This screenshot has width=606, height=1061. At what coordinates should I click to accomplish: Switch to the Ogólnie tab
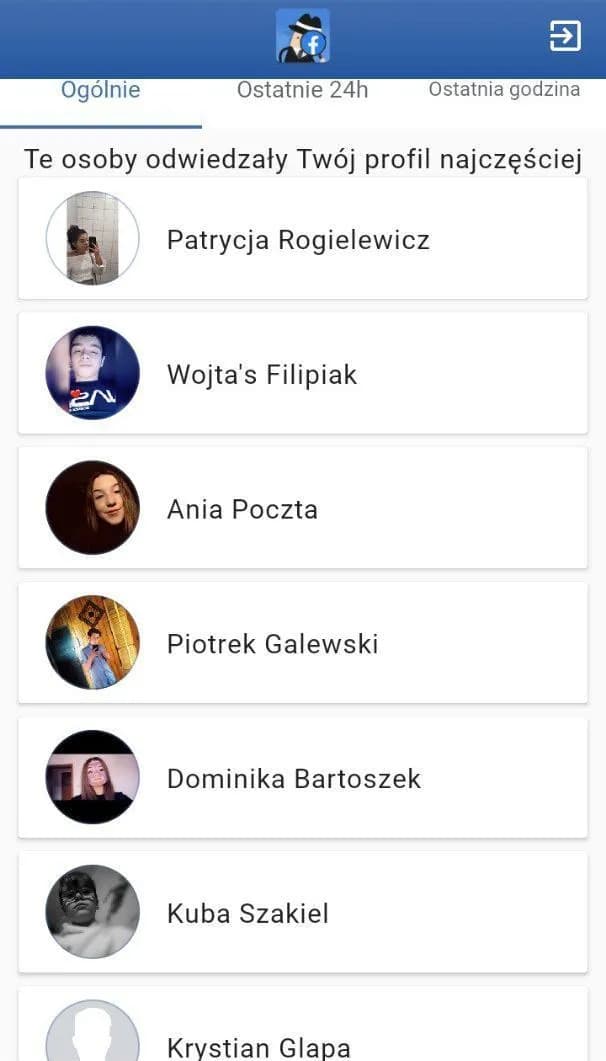(101, 90)
